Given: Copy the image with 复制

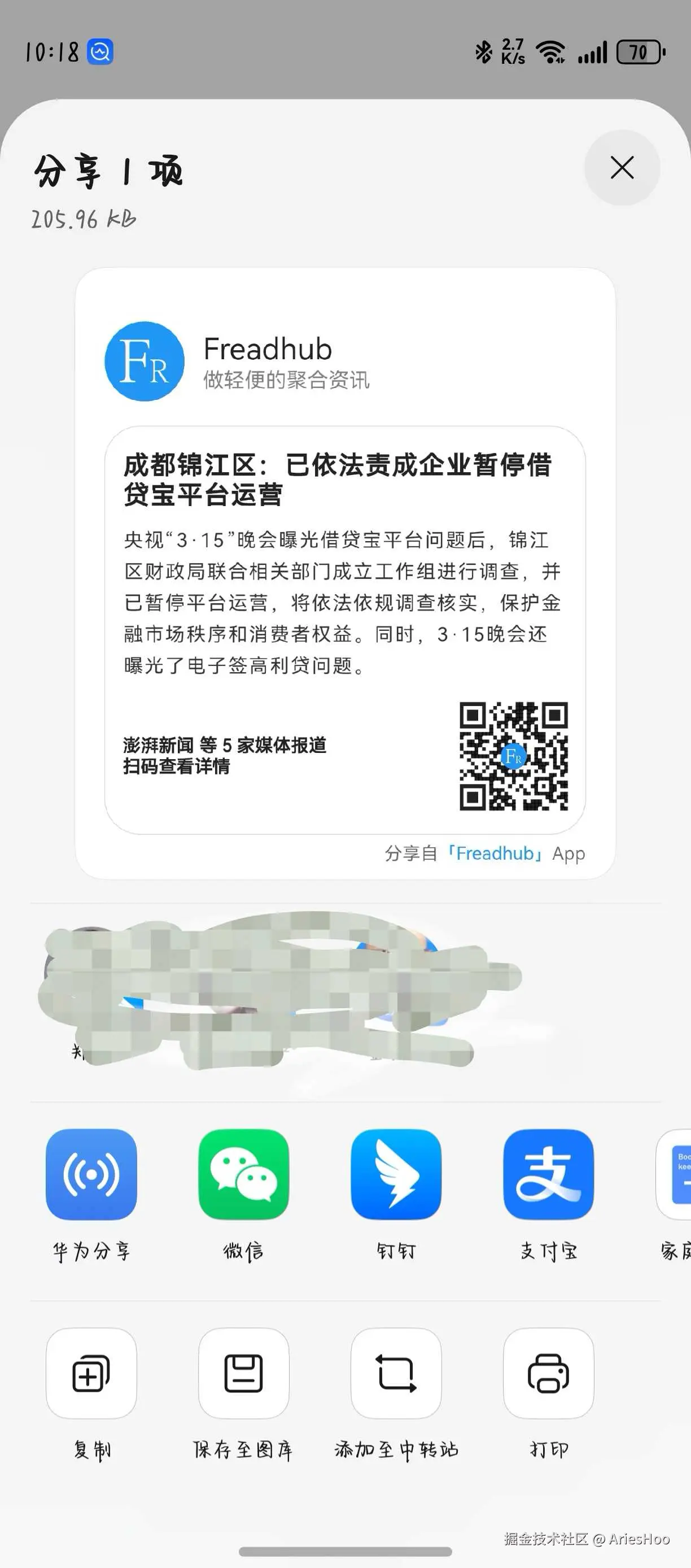Looking at the screenshot, I should click(x=91, y=1373).
